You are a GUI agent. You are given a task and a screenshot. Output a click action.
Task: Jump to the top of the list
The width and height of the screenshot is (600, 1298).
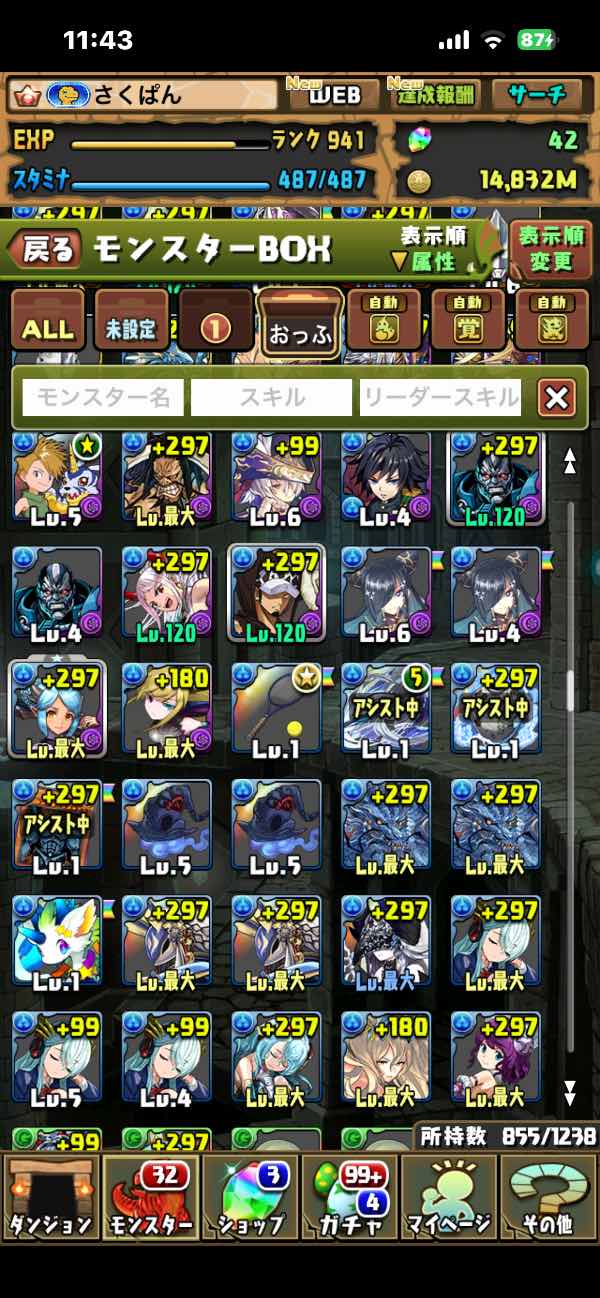pos(571,461)
